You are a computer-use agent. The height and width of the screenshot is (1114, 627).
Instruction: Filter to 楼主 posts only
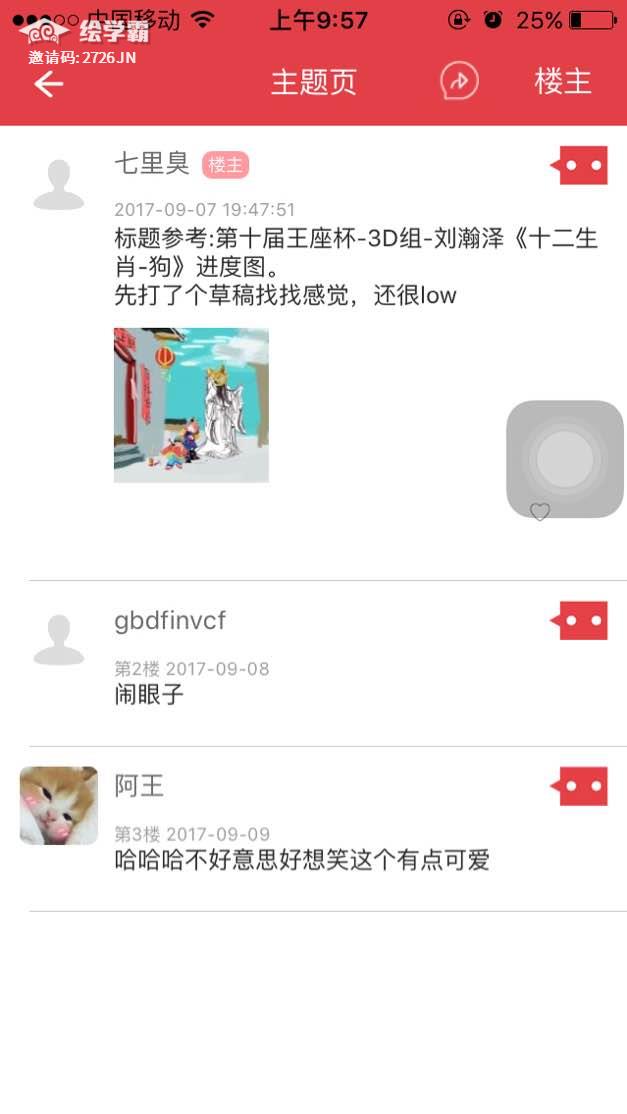(563, 82)
